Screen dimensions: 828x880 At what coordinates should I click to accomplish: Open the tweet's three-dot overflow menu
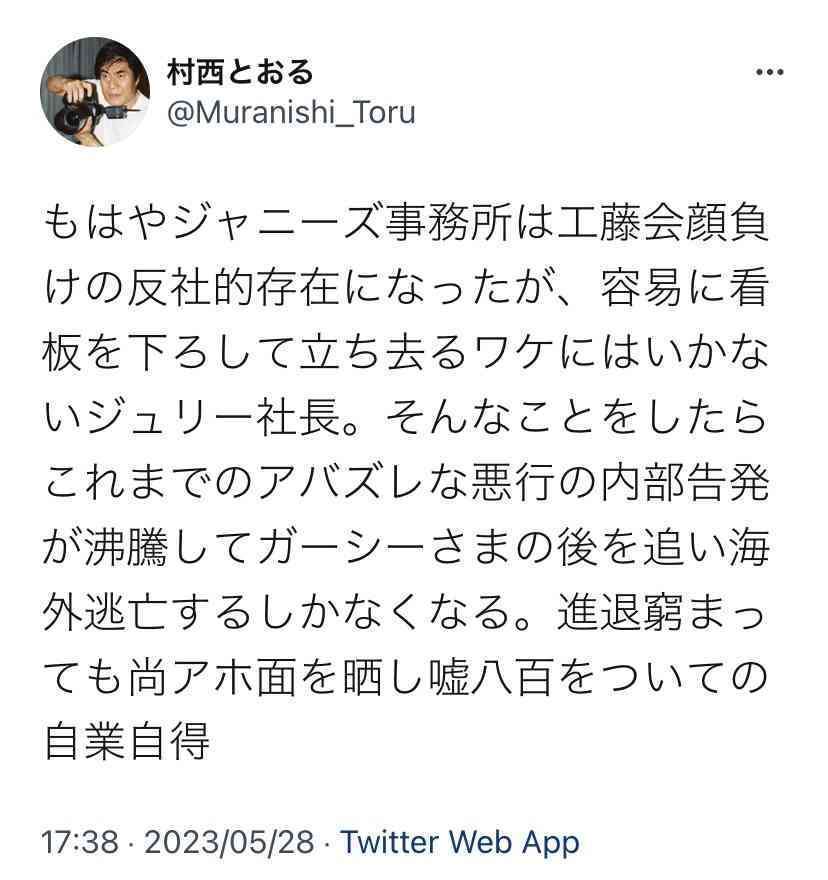768,75
